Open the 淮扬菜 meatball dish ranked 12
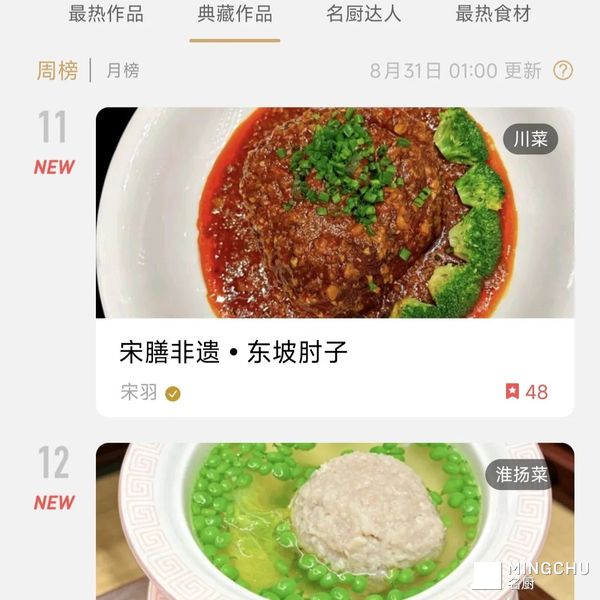 [335, 521]
